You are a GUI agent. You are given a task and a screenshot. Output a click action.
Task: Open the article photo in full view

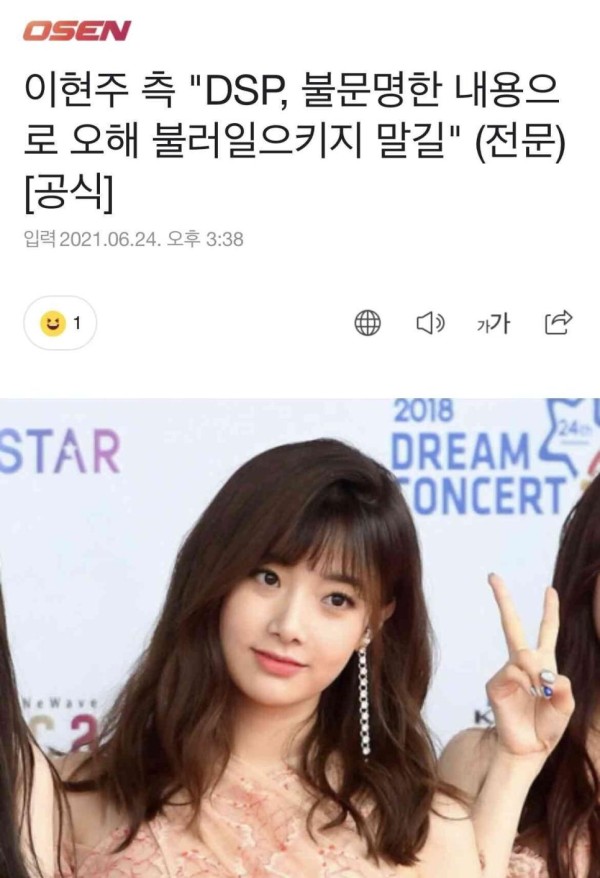(300, 638)
